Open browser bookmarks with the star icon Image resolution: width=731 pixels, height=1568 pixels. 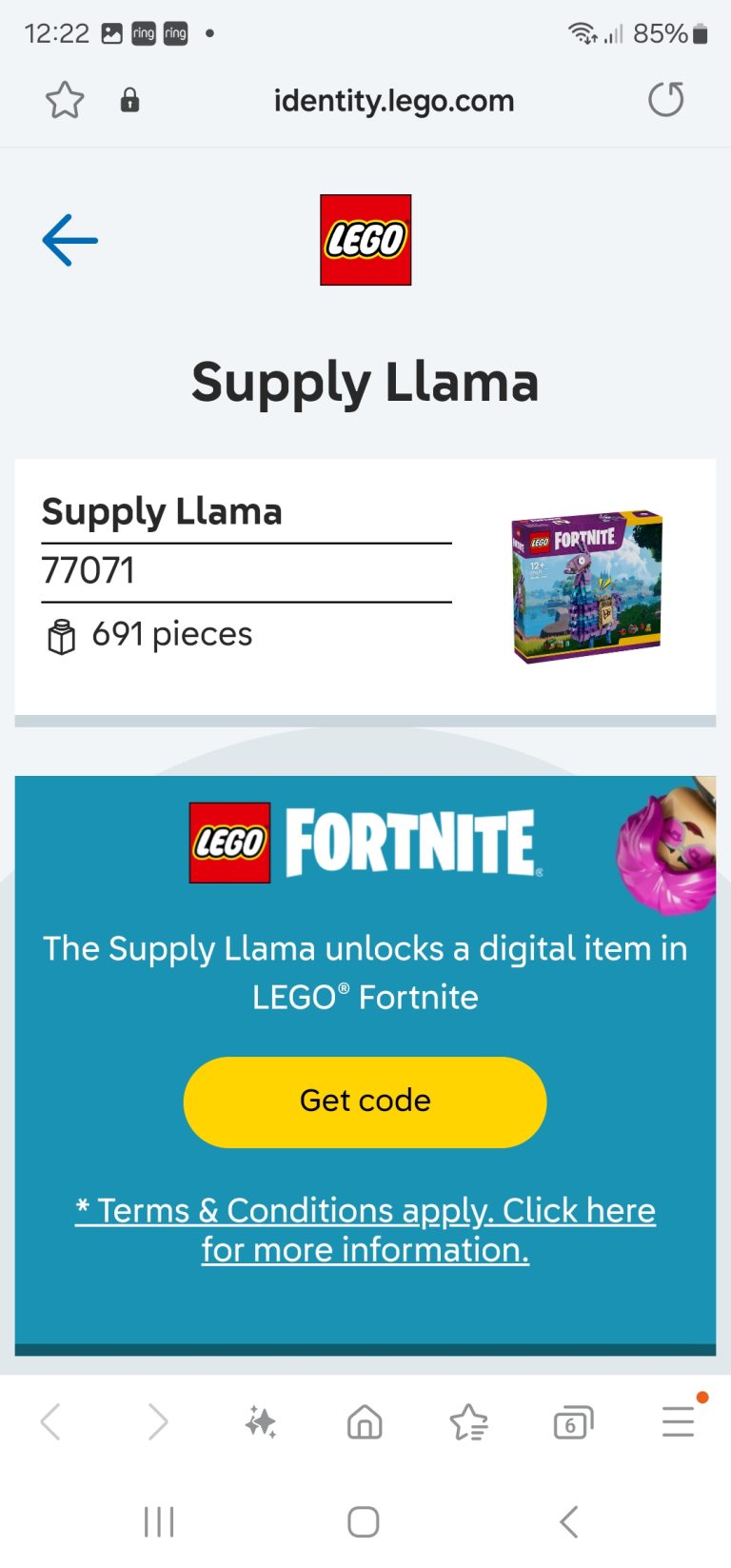[65, 99]
